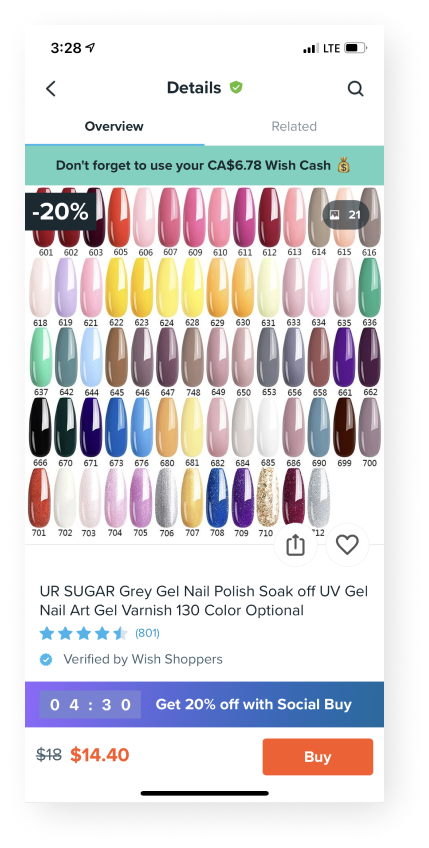
Task: Tap the orange Buy button
Action: 318,757
